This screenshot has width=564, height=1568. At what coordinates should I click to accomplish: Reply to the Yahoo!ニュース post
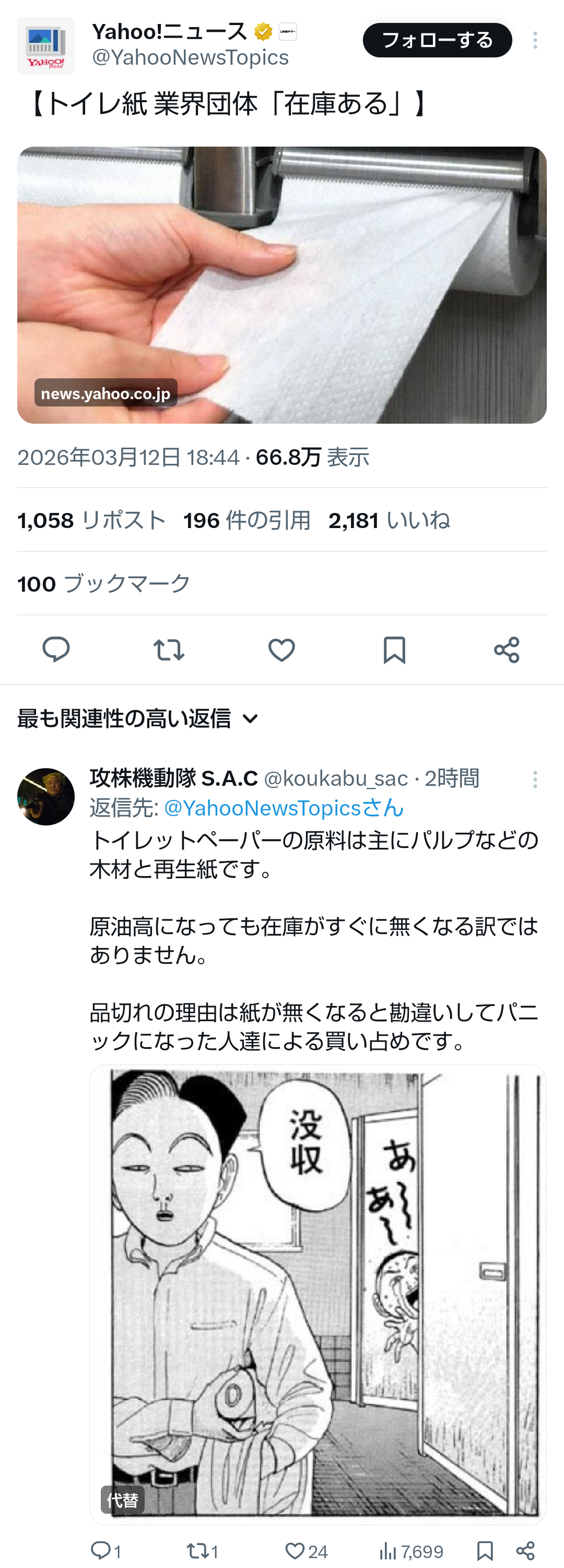click(x=56, y=650)
